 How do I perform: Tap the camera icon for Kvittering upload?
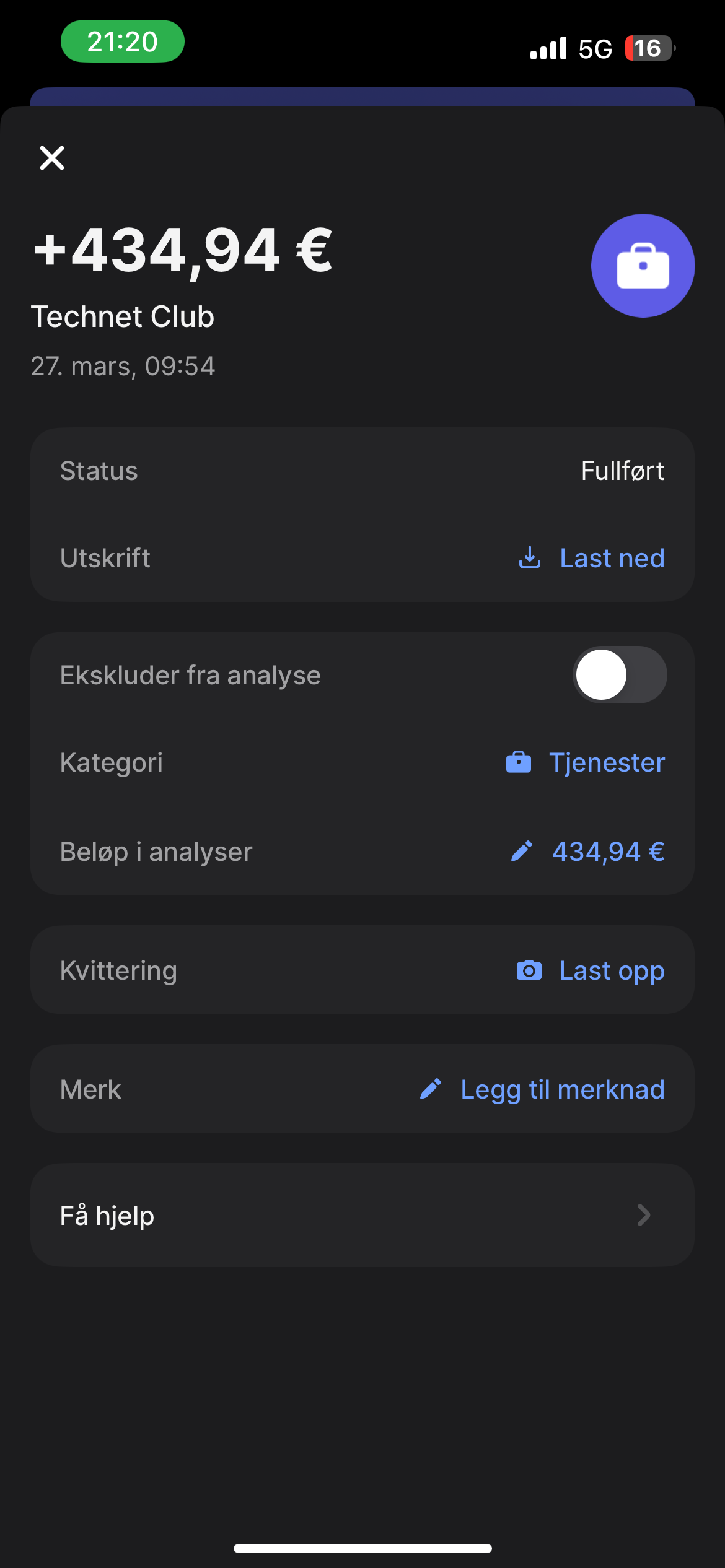(528, 970)
